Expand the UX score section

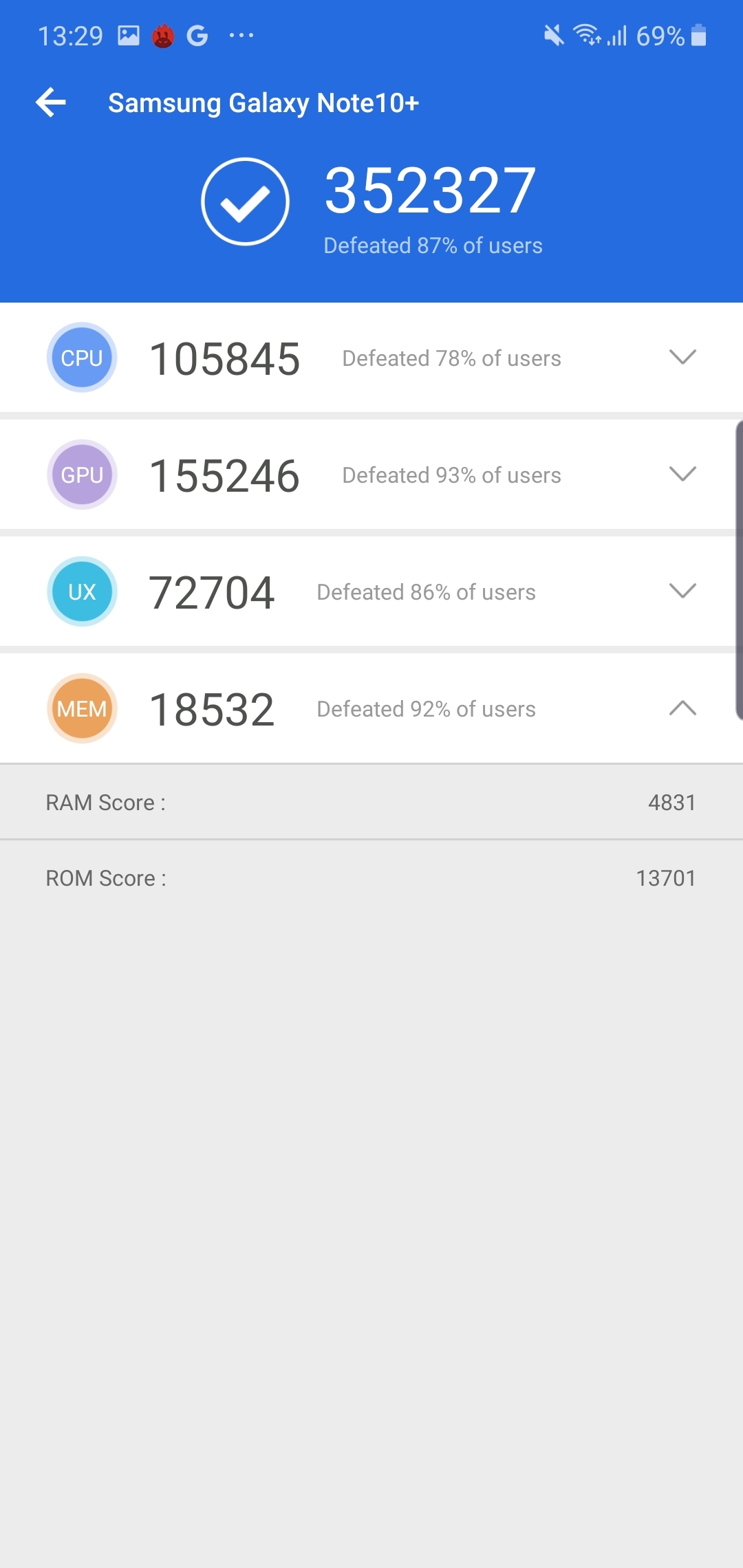pyautogui.click(x=682, y=591)
